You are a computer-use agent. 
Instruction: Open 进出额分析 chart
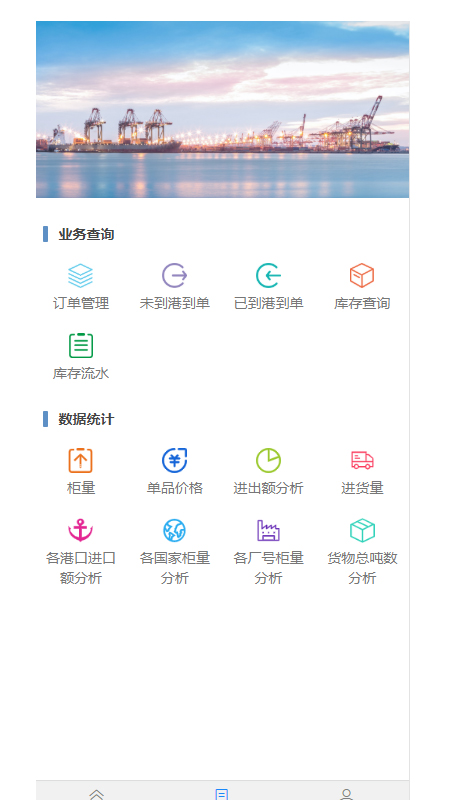coord(268,472)
